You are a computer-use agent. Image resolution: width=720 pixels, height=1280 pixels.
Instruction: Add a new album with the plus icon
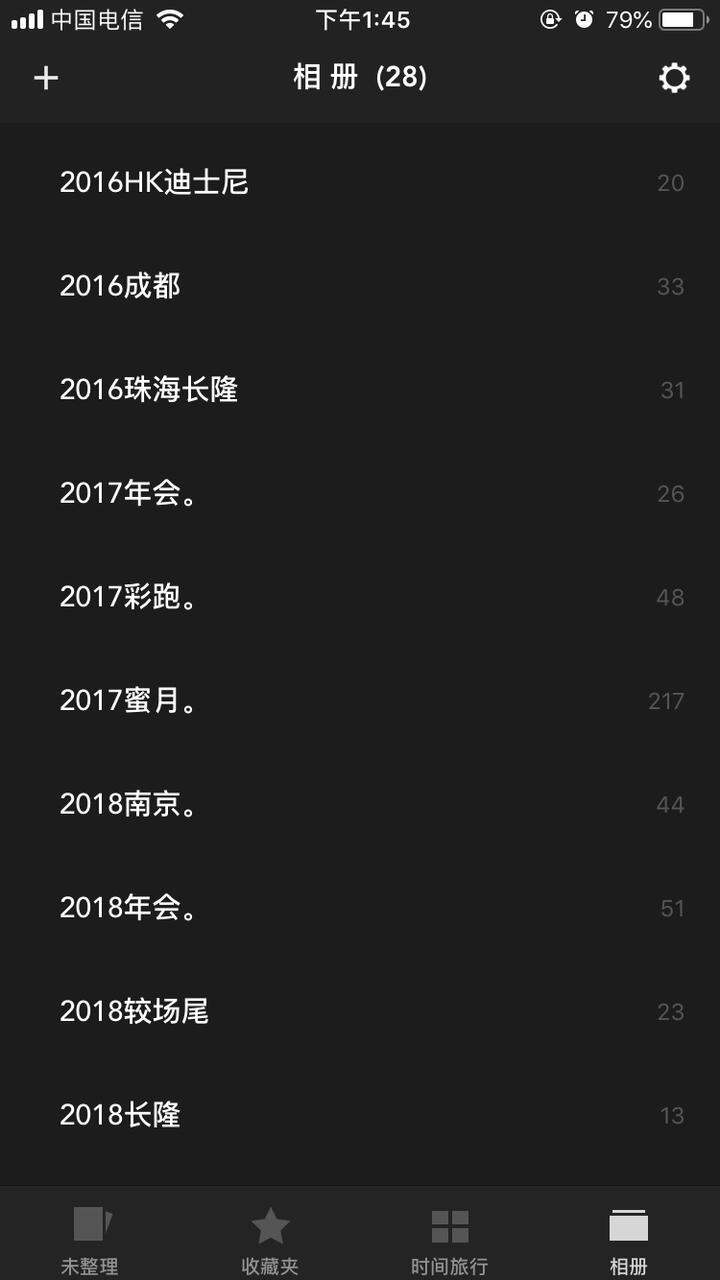46,78
